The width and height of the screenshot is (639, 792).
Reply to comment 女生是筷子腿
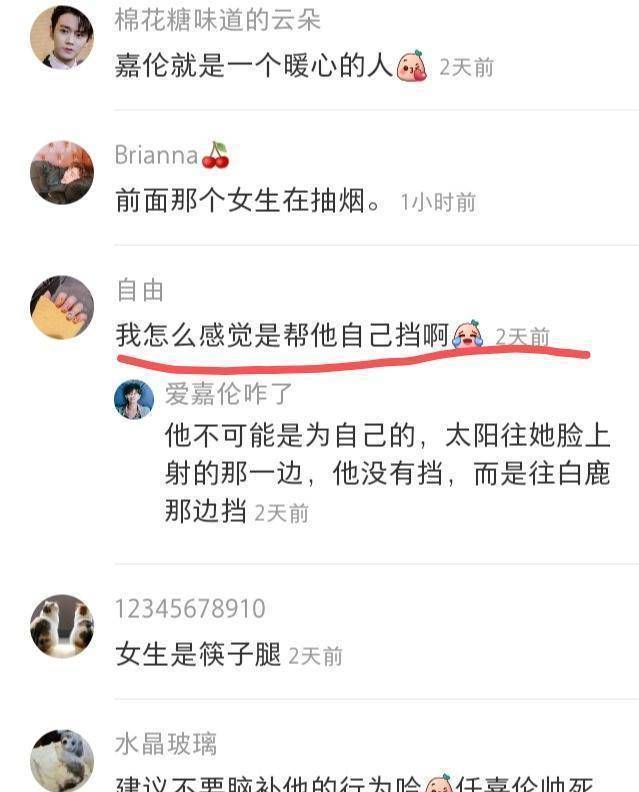[x=198, y=655]
